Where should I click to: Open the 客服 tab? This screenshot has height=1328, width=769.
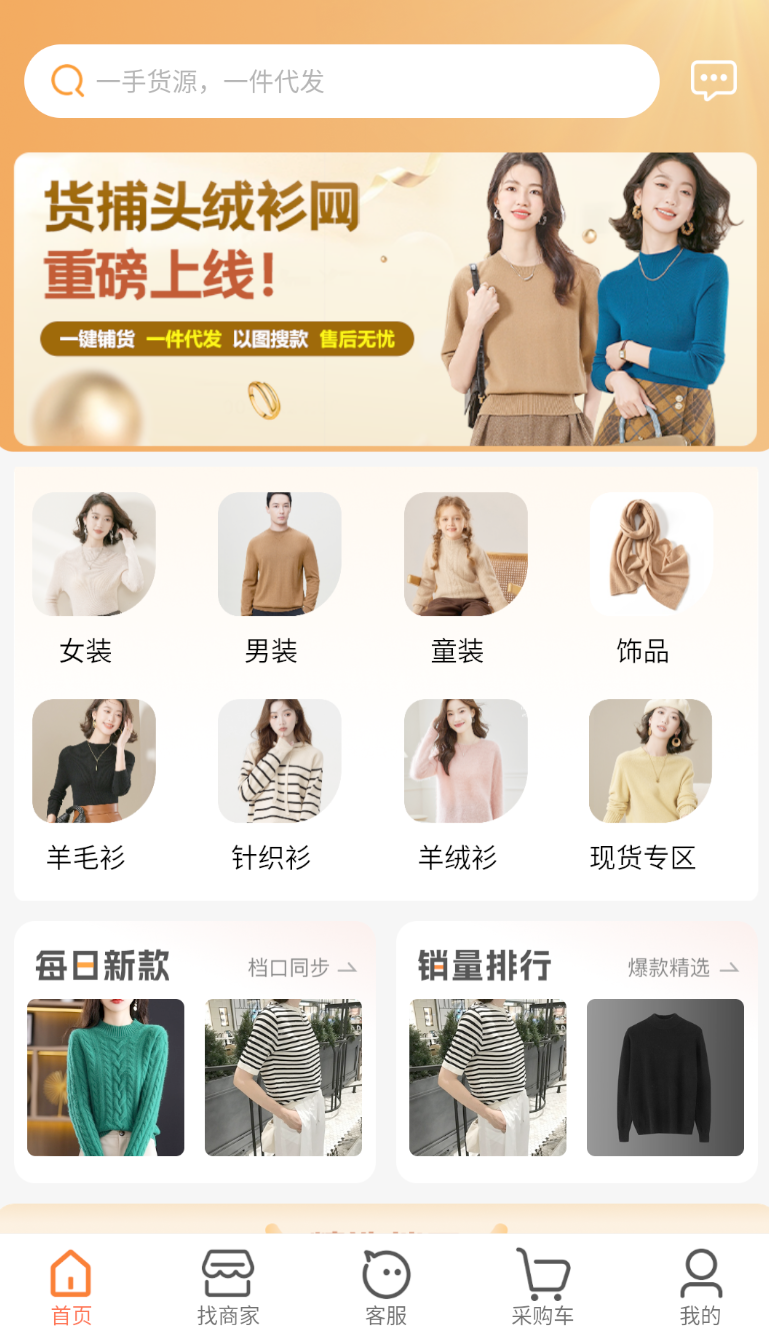coord(386,1287)
